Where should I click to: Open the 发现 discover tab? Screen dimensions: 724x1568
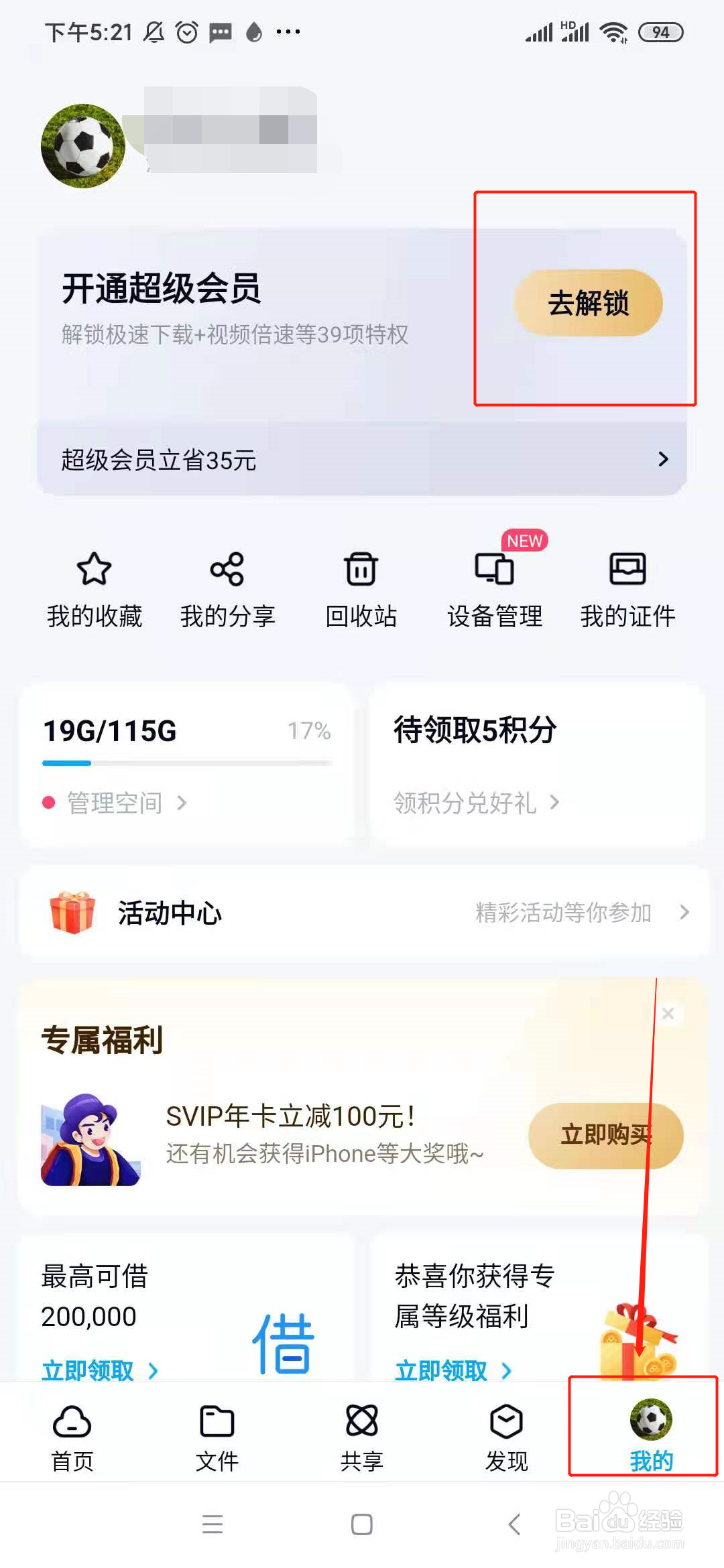pyautogui.click(x=507, y=1420)
